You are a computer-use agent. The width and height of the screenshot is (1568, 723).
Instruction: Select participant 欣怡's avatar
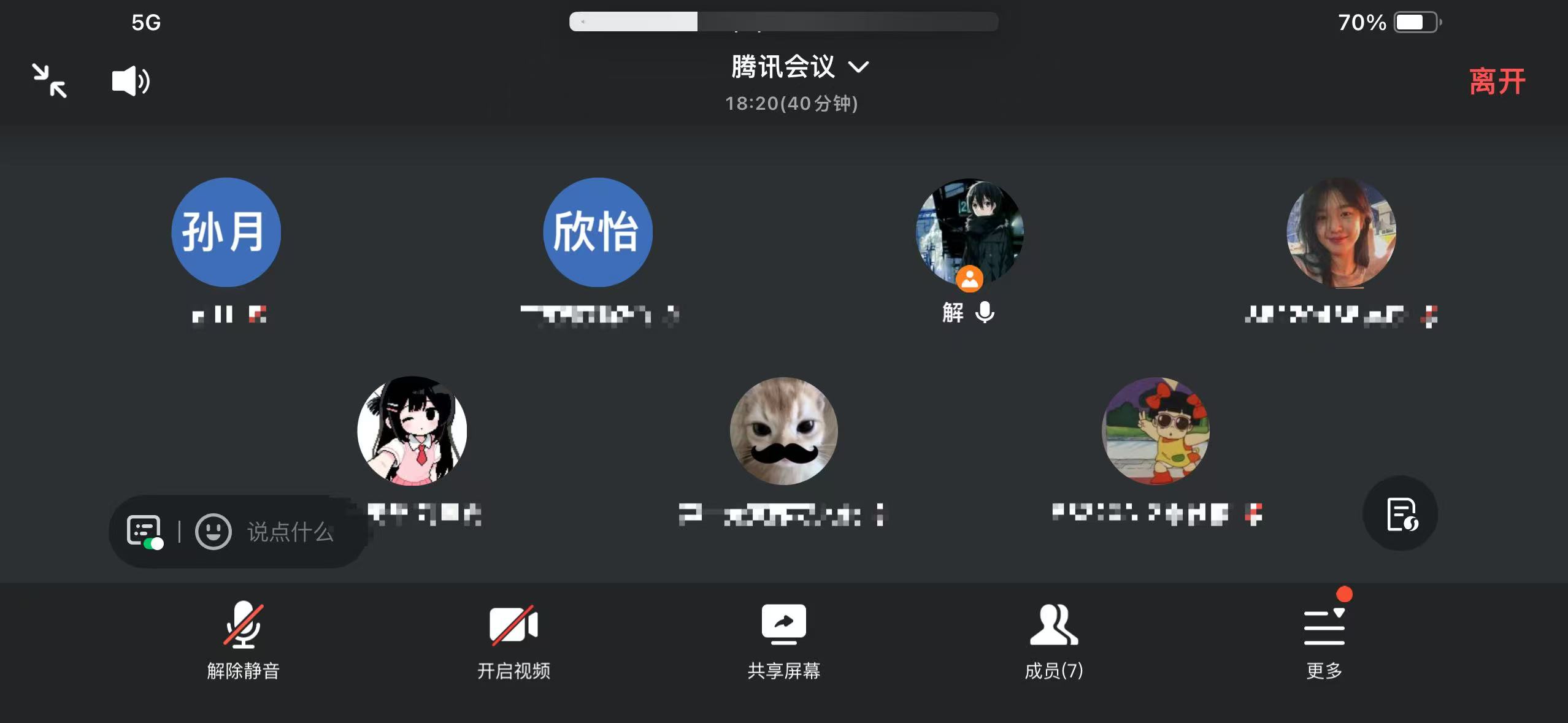(x=598, y=232)
